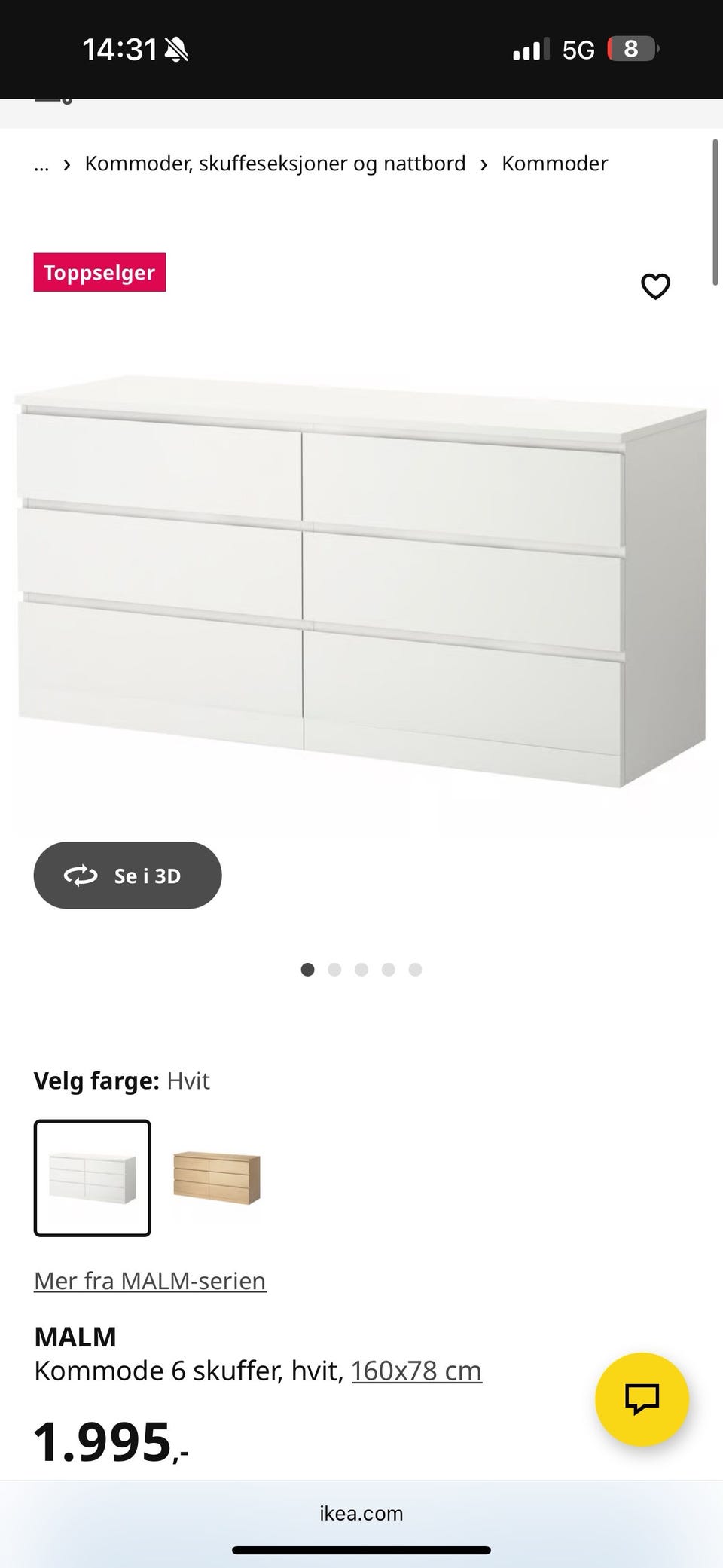
Task: Tap the heart to favorite this product
Action: coord(655,286)
